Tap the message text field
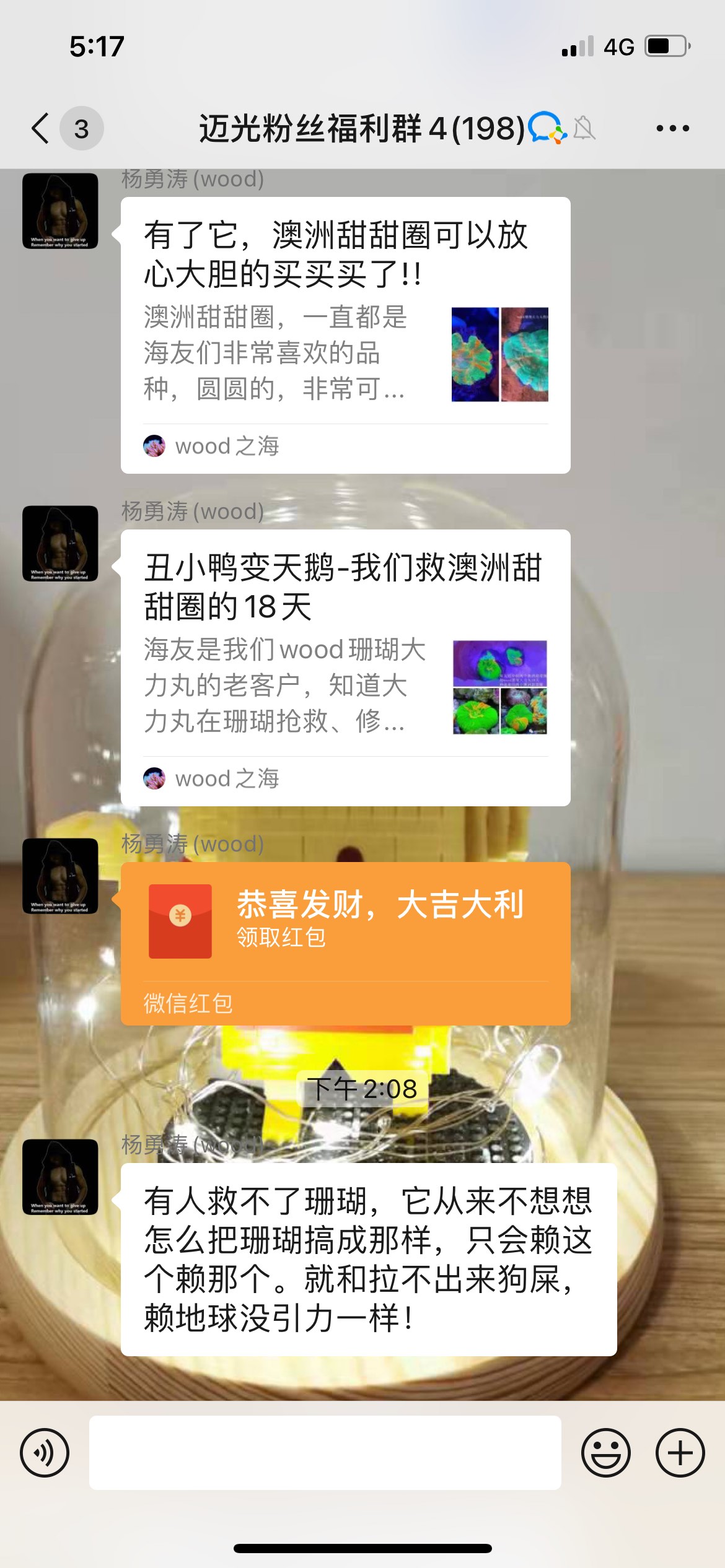Screen dimensions: 725x1568 point(325,1452)
